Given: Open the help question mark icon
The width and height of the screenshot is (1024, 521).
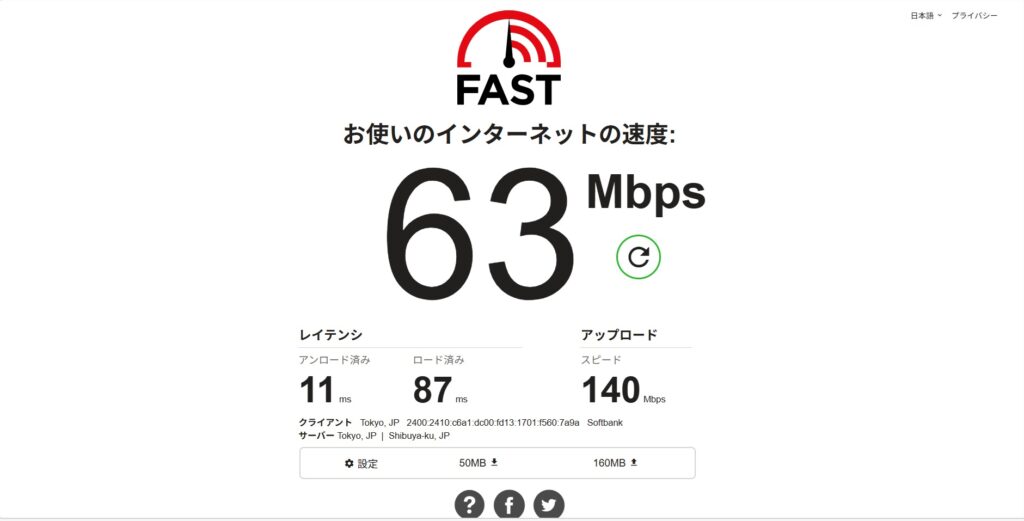Looking at the screenshot, I should (469, 505).
